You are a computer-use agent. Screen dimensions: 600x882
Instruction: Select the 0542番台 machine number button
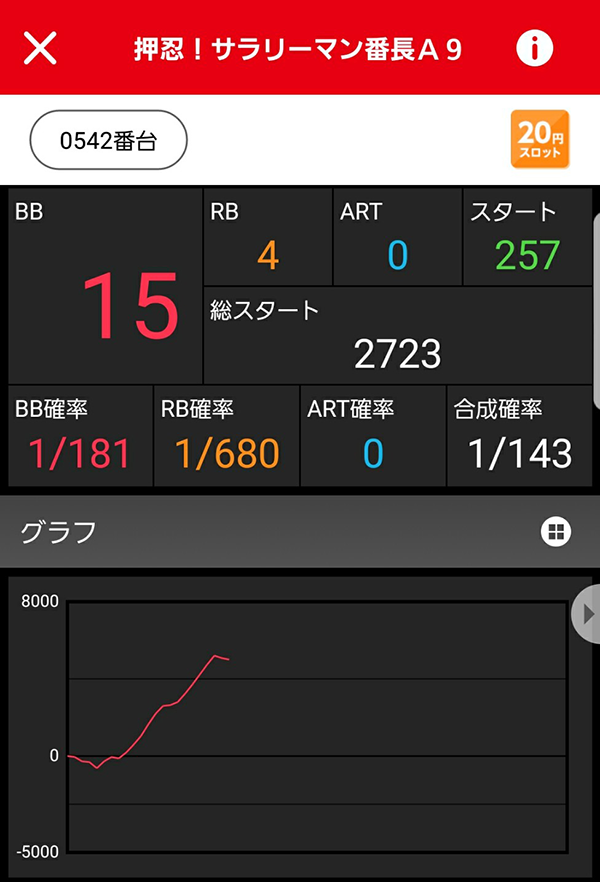point(109,141)
